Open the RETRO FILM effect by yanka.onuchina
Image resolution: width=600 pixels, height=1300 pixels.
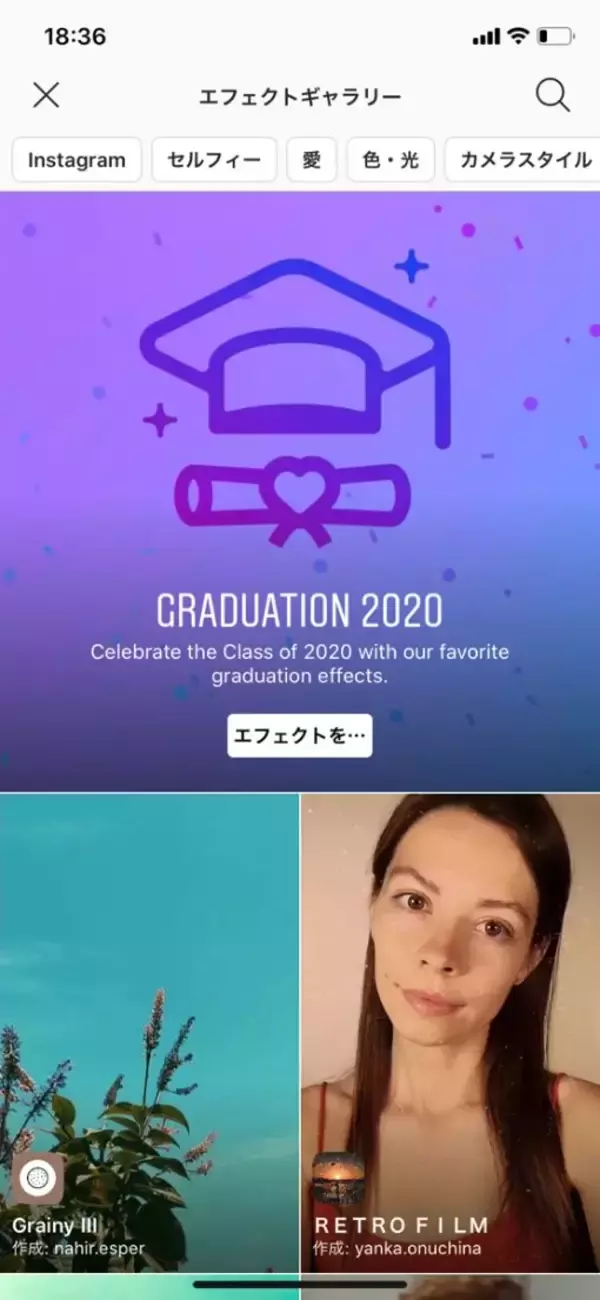[450, 1030]
